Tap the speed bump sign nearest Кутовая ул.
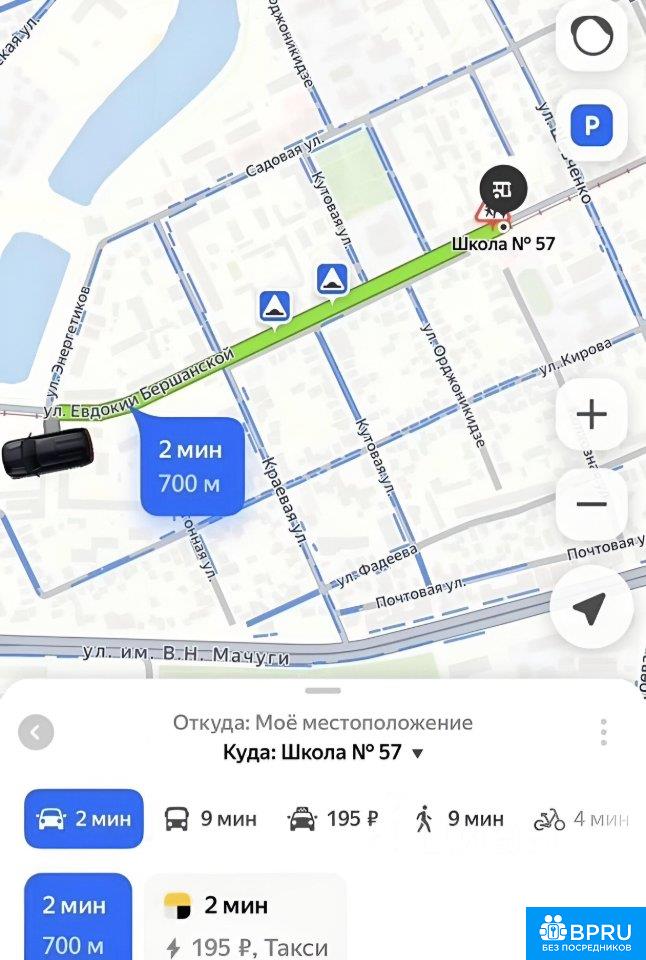 coord(332,280)
